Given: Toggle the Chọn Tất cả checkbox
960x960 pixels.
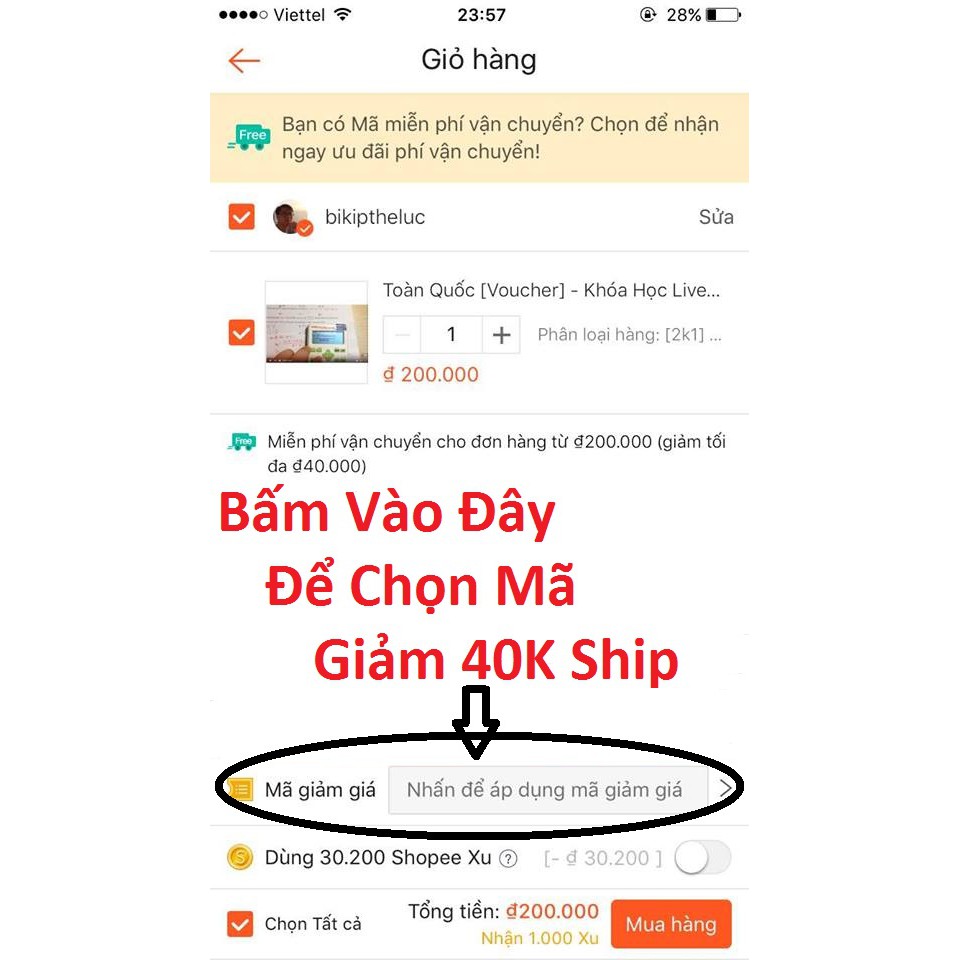Looking at the screenshot, I should (240, 924).
